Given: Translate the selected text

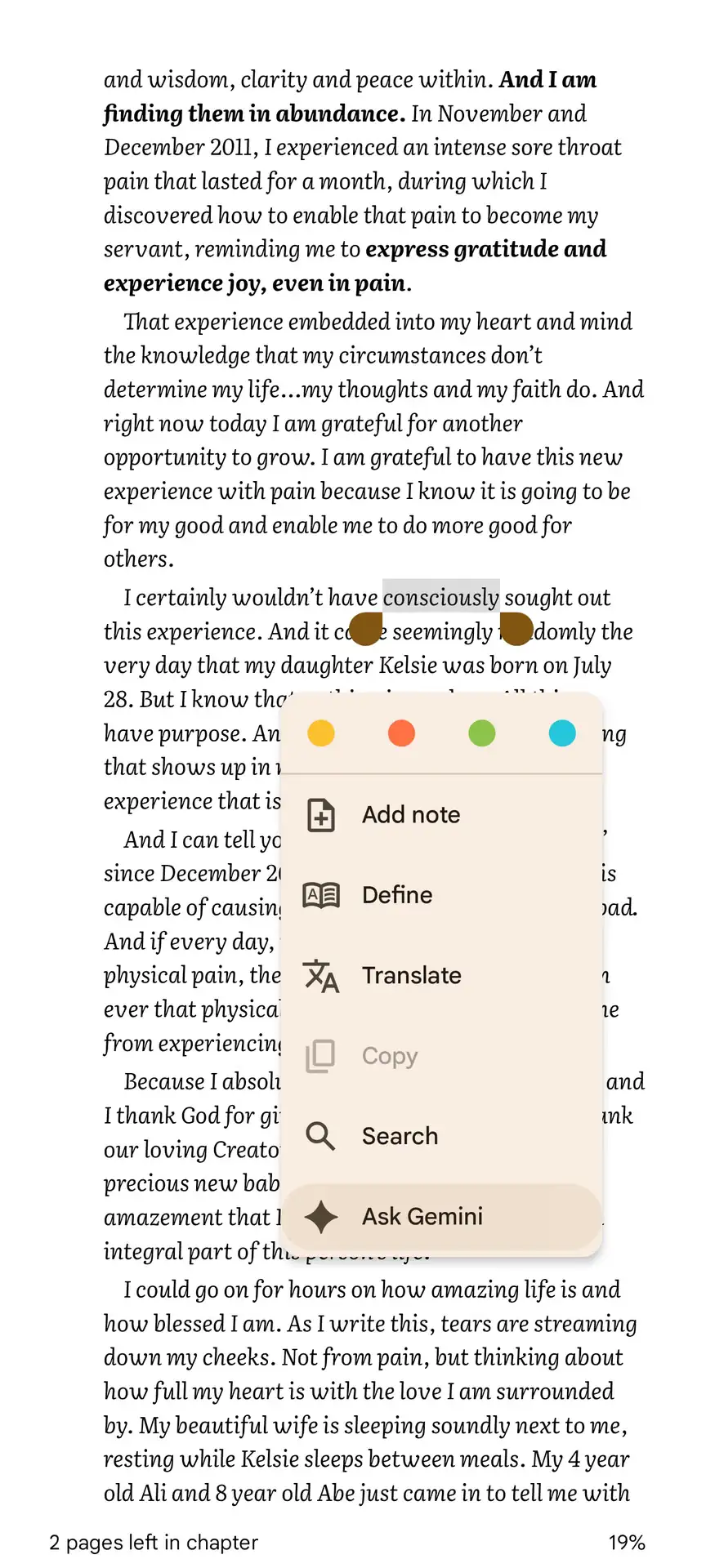Looking at the screenshot, I should coord(411,975).
